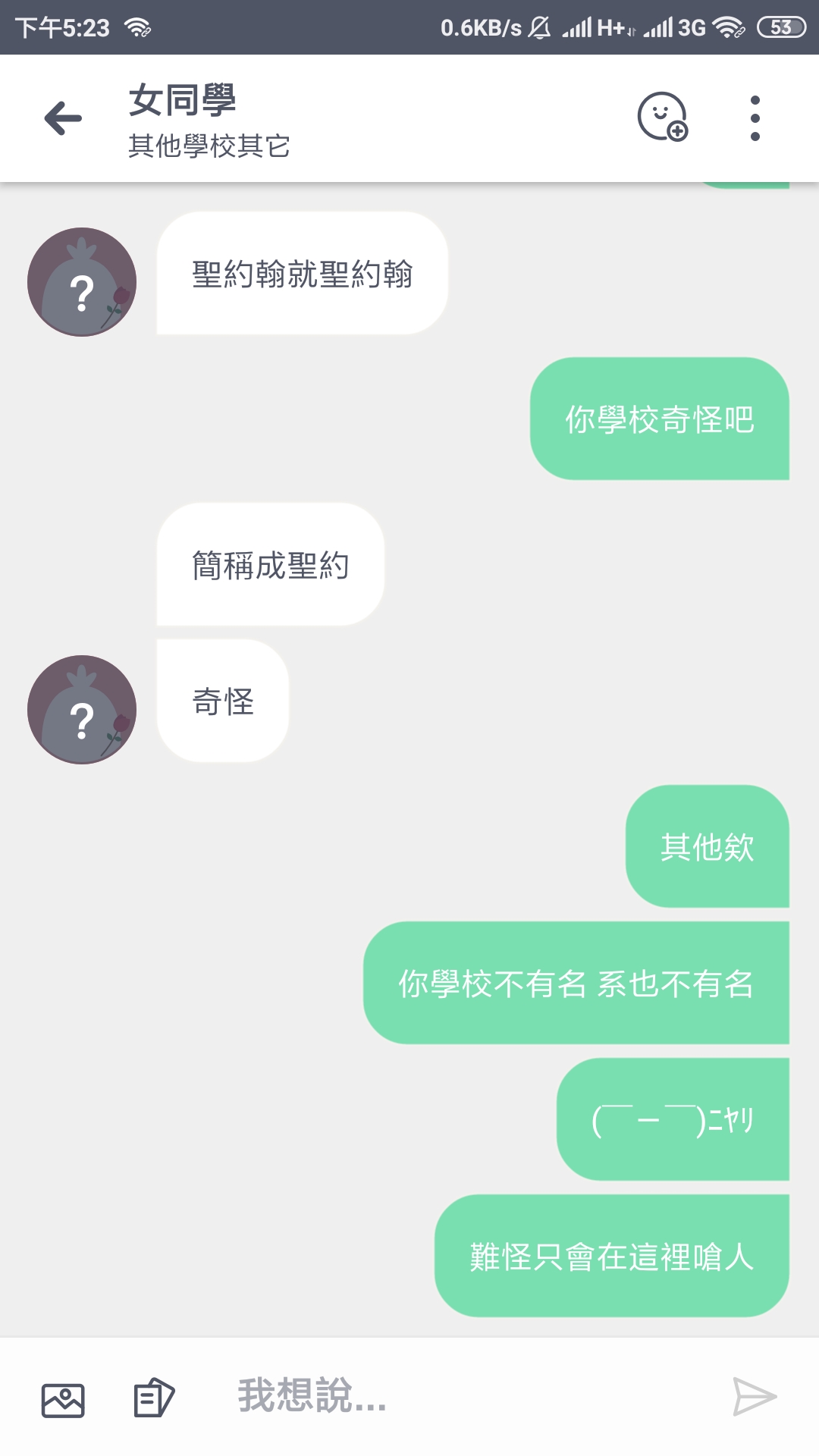Send the message with the paper plane
Viewport: 819px width, 1456px height.
(x=755, y=1396)
